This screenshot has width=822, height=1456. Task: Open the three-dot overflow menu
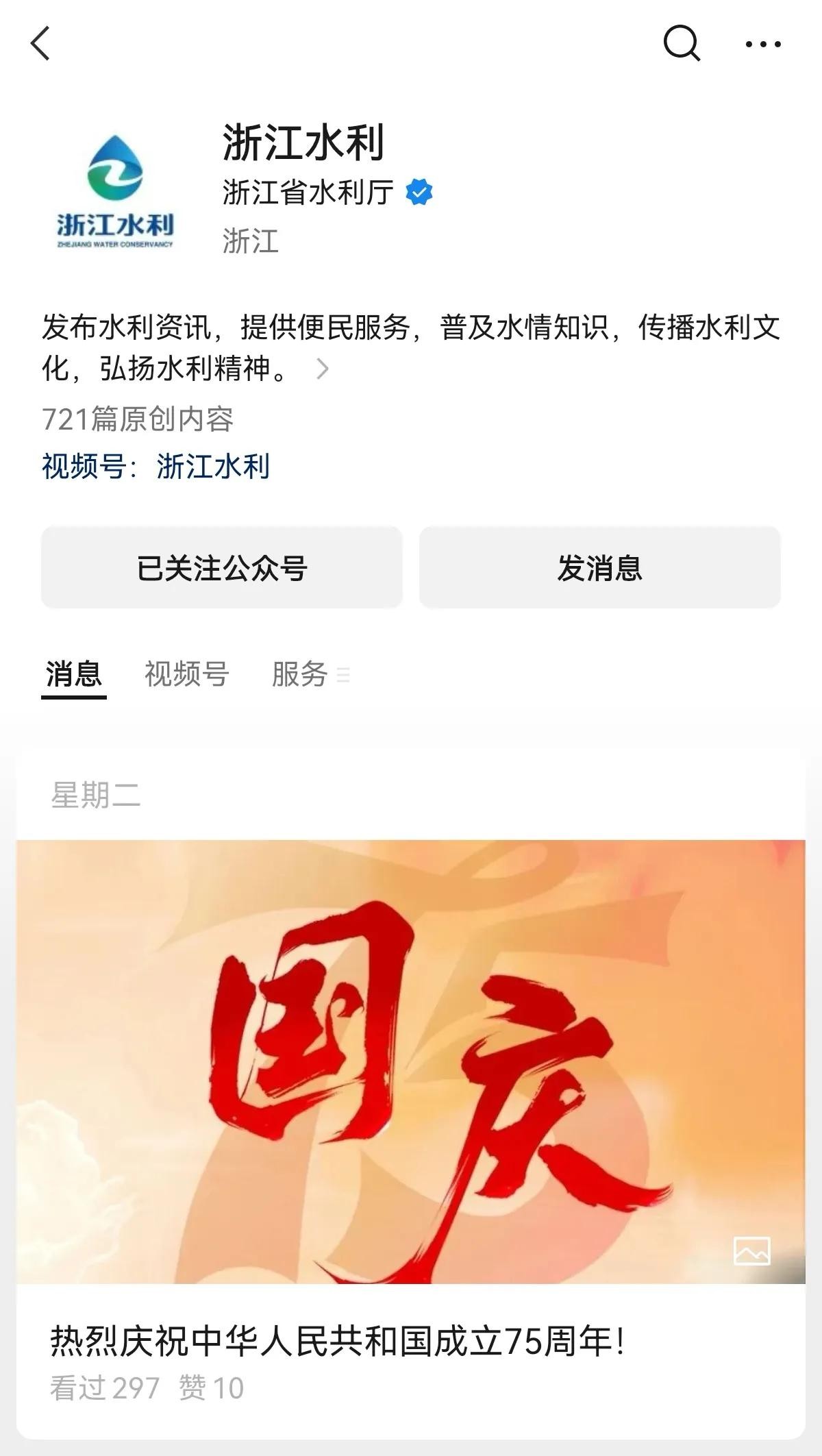[763, 45]
